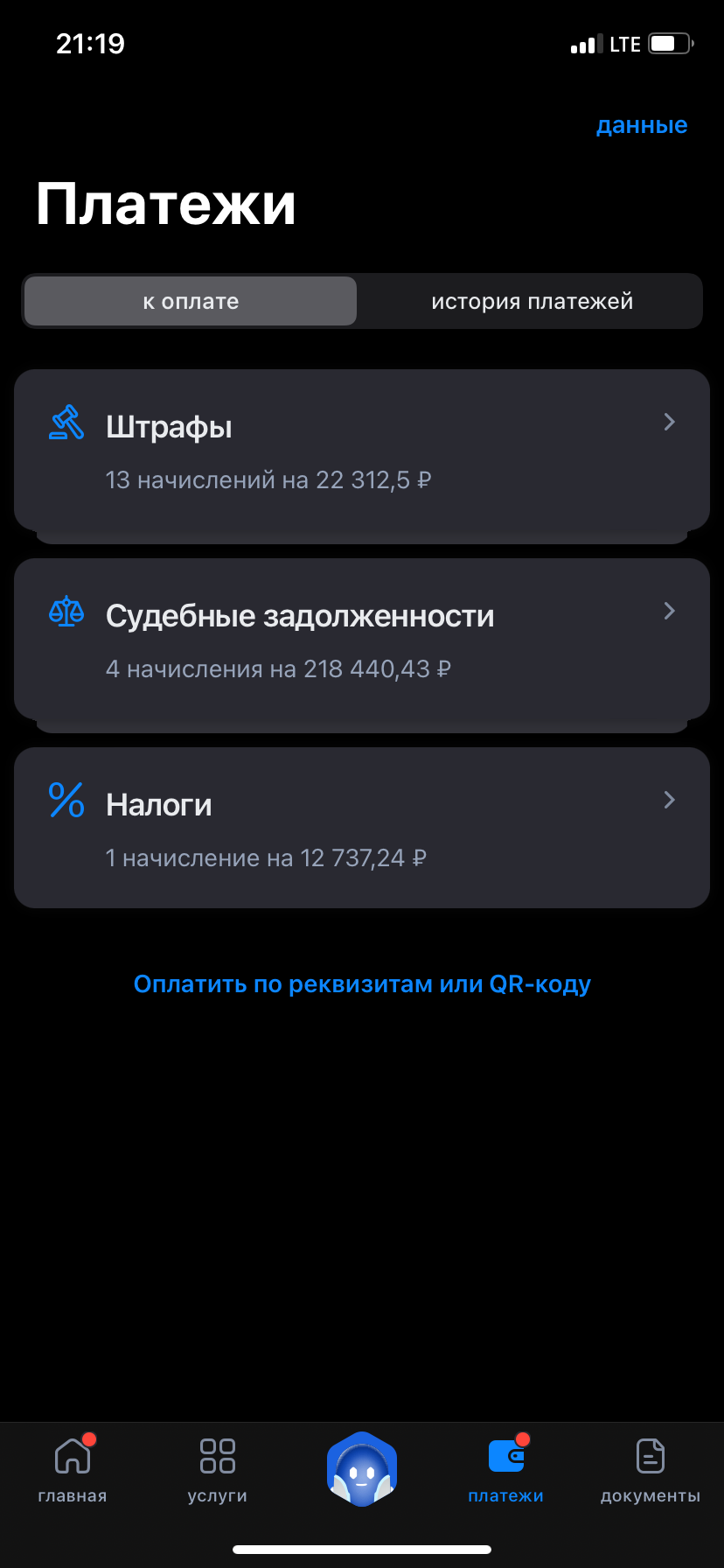Open the Налоги card with 12 737,24 ₽
This screenshot has width=724, height=1568.
362,827
